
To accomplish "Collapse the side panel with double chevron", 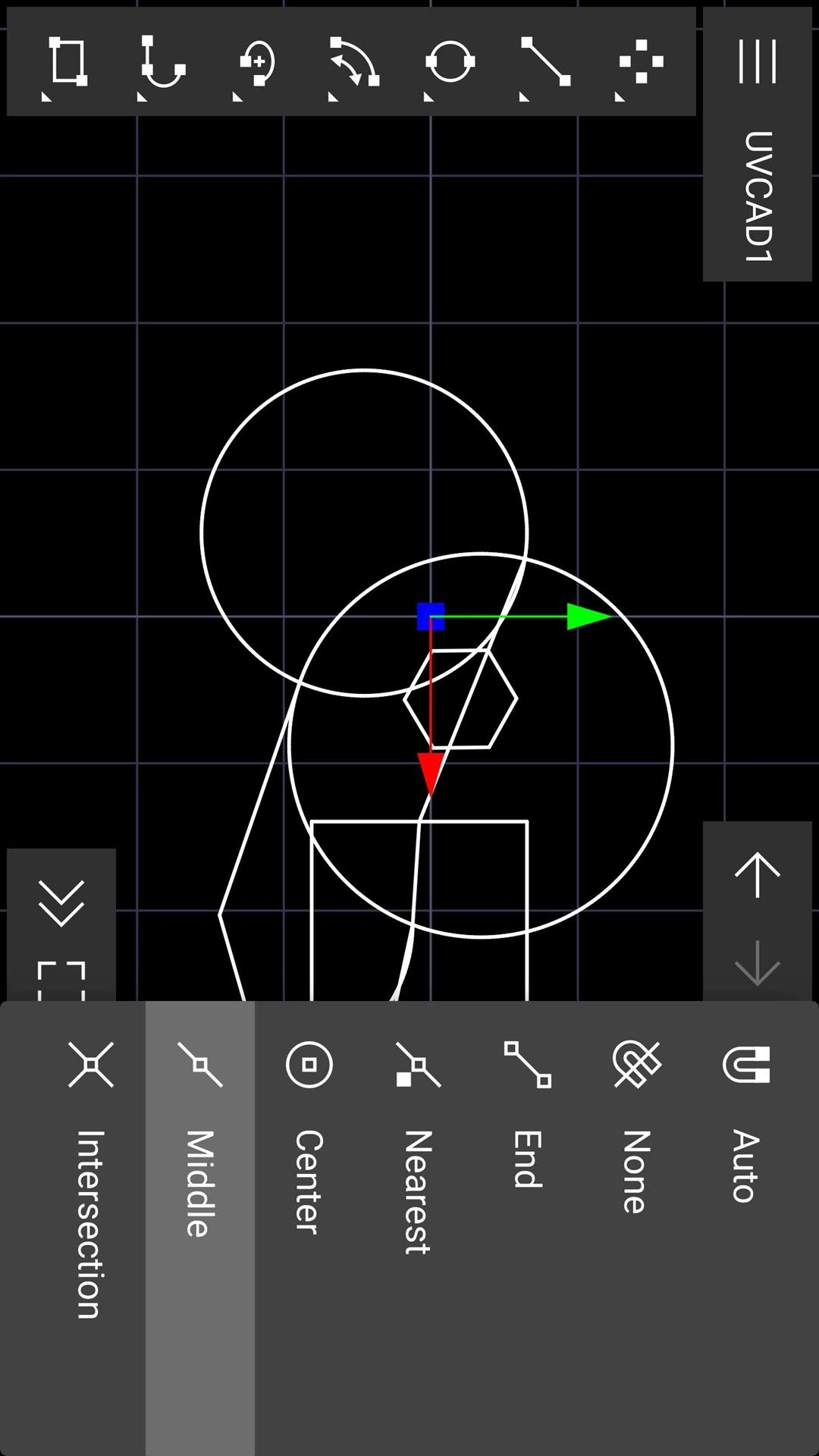I will coord(59,902).
